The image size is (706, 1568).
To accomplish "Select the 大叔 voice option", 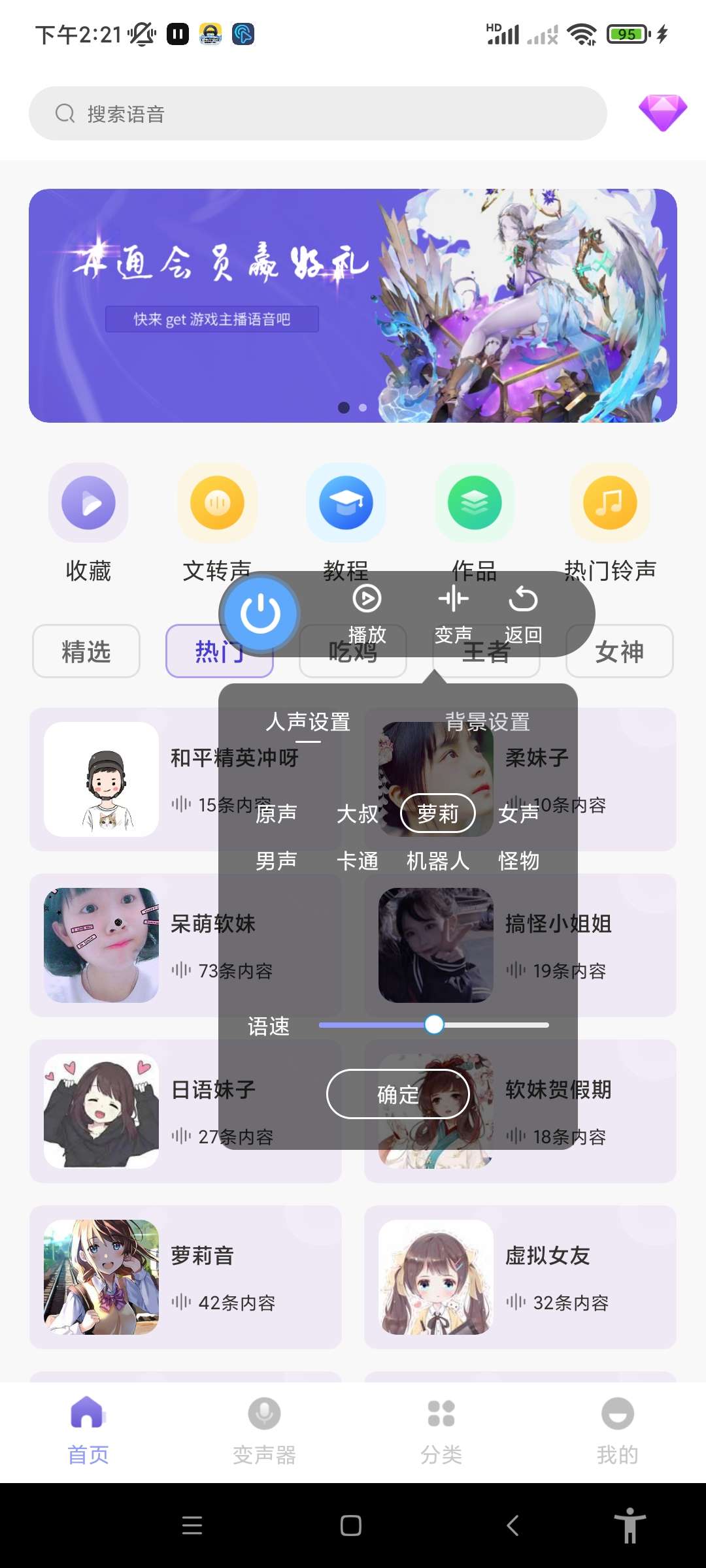I will 357,814.
